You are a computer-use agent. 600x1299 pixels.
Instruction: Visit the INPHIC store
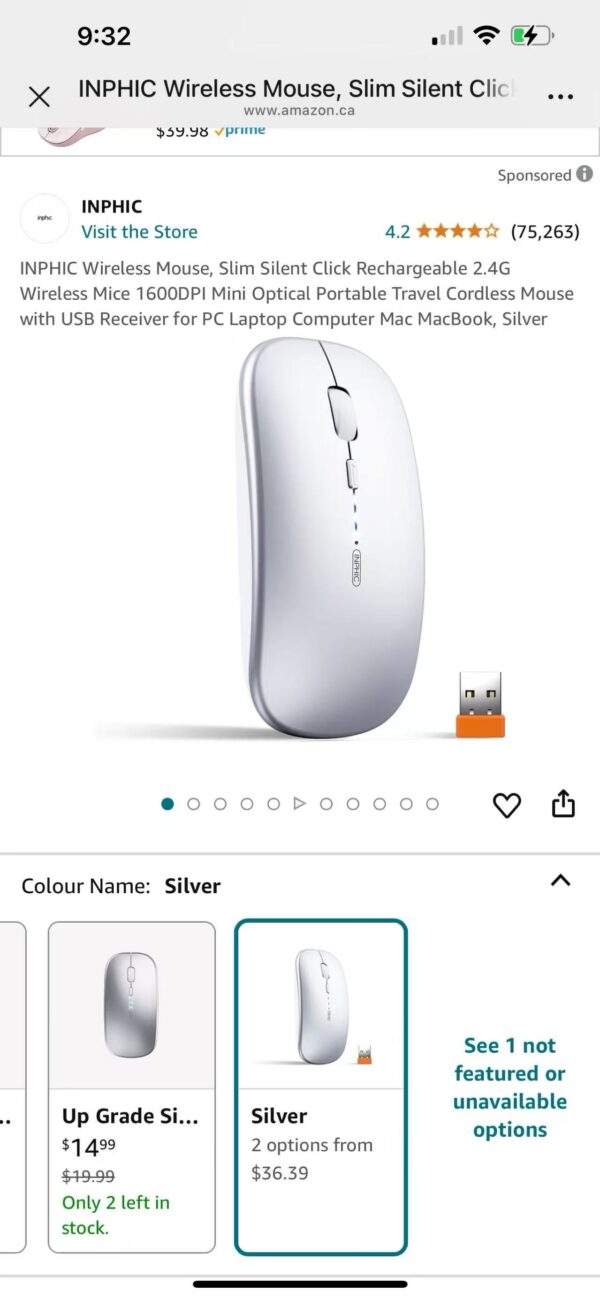[139, 232]
